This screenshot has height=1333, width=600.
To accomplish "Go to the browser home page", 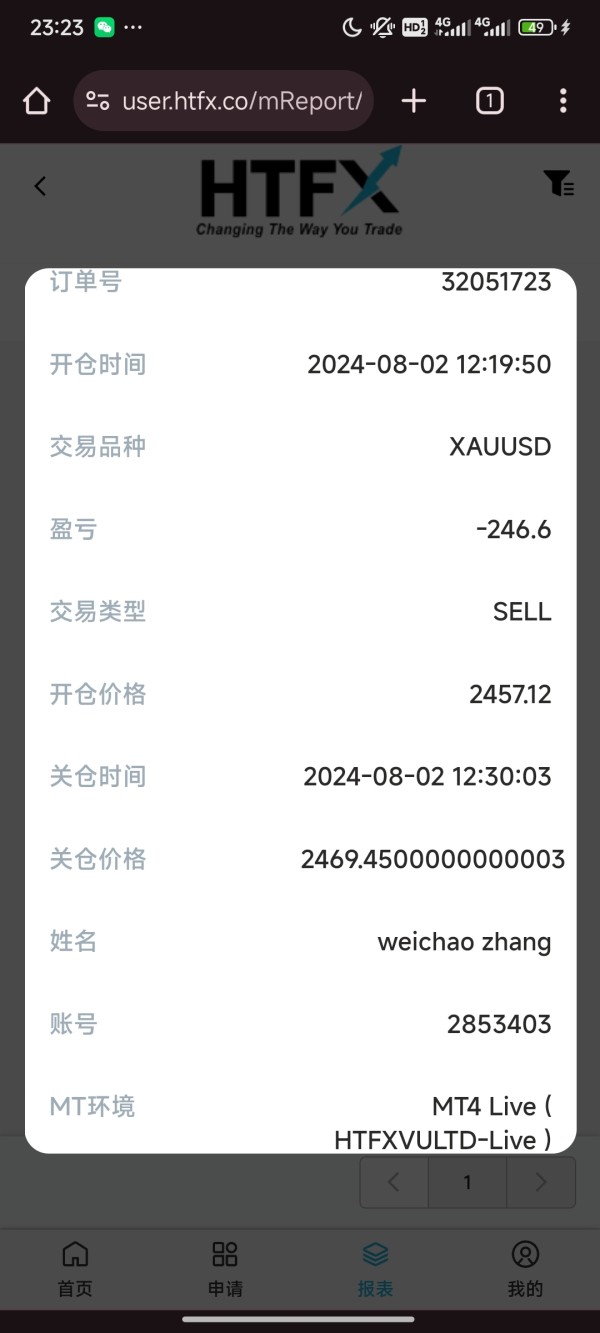I will click(x=36, y=100).
